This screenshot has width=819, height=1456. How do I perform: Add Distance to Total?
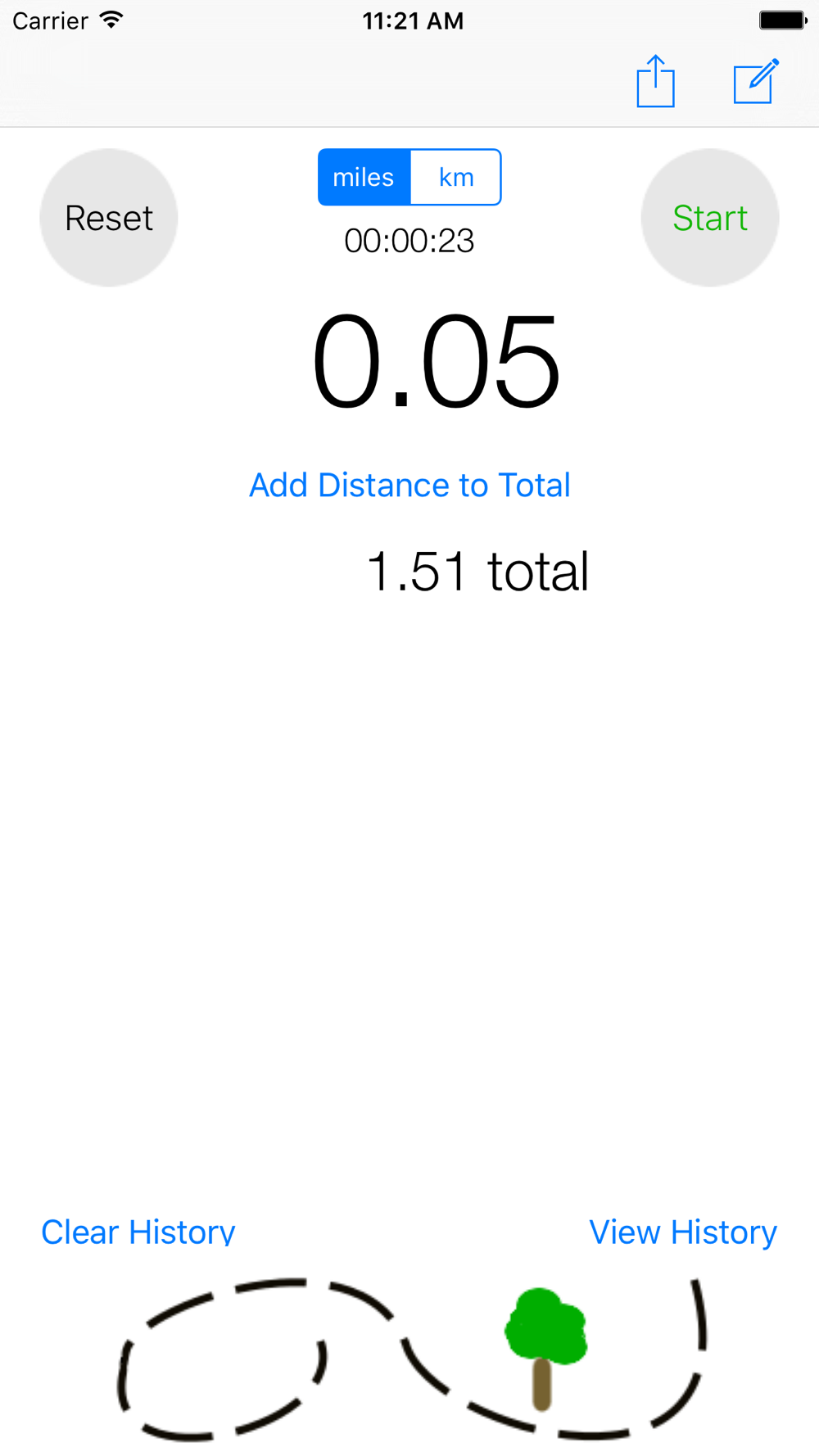click(409, 485)
